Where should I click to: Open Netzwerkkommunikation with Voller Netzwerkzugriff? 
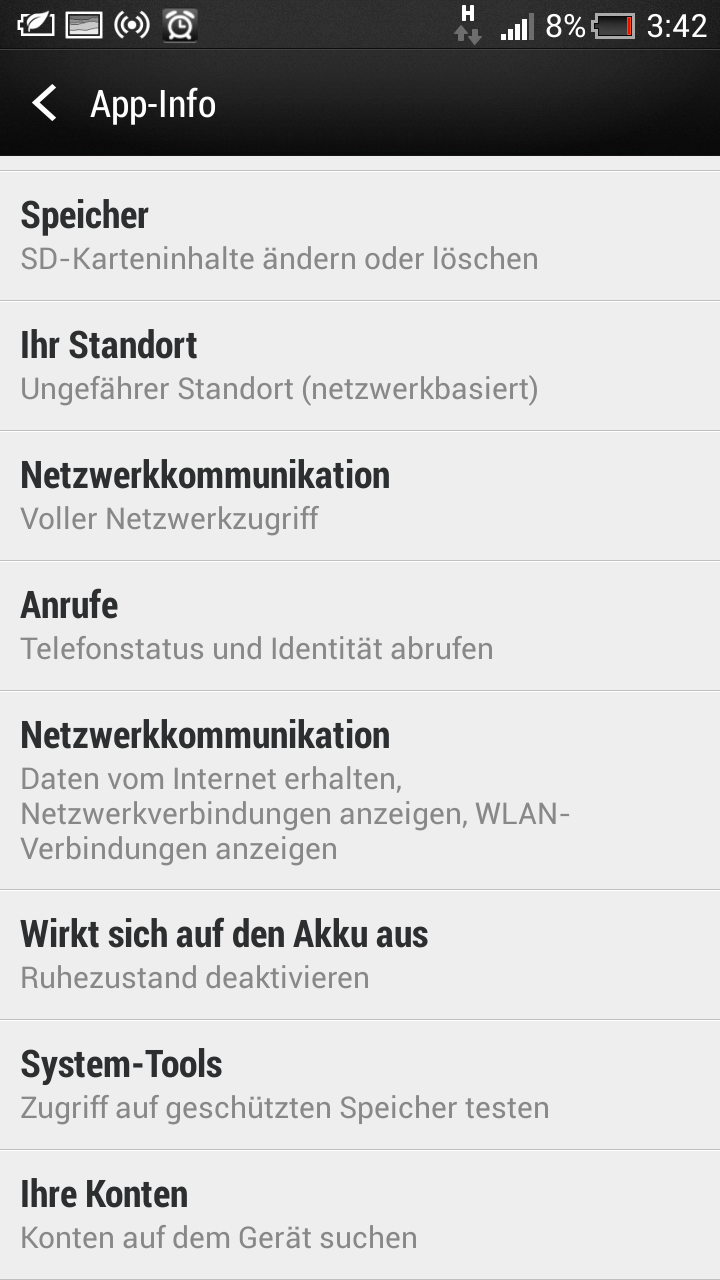(360, 496)
